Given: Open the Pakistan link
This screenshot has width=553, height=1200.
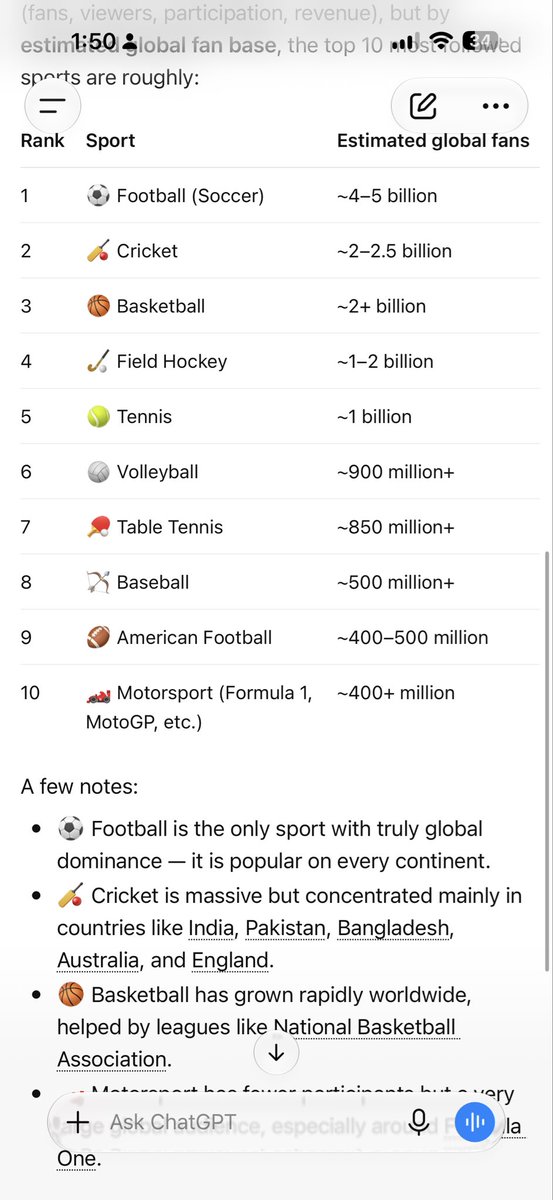Looking at the screenshot, I should [286, 928].
